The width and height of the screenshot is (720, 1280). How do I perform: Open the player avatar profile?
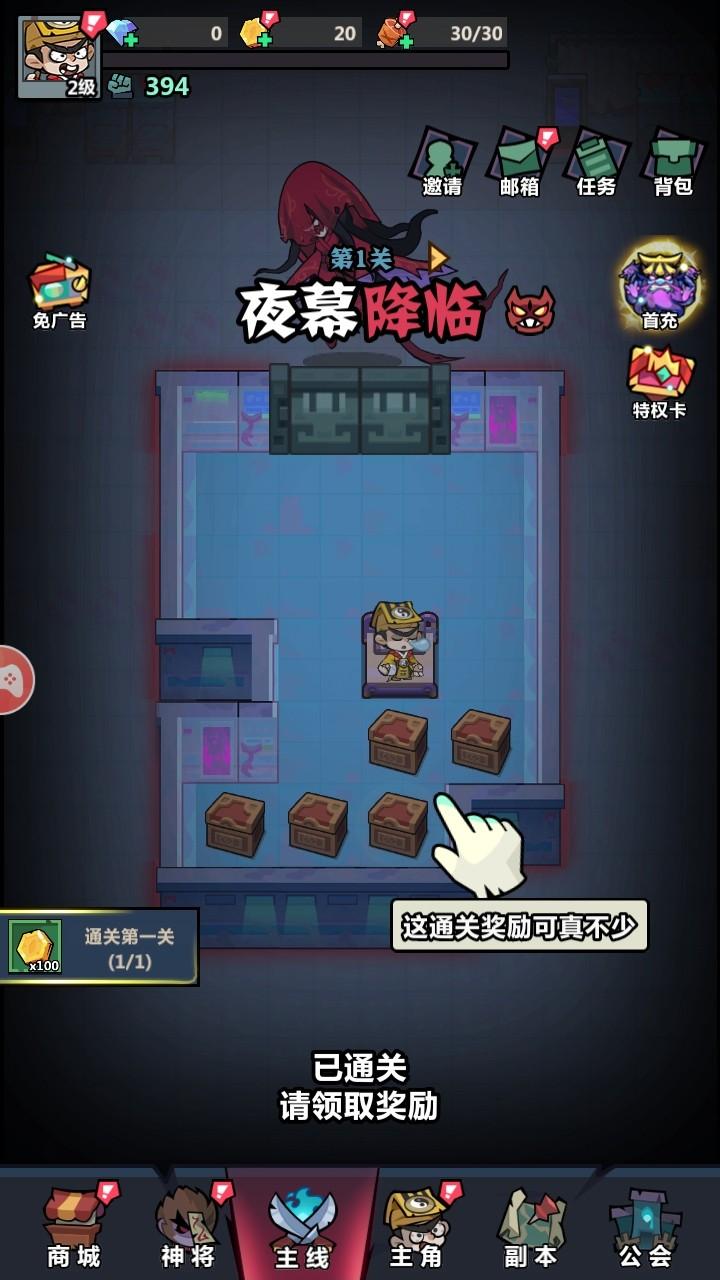tap(58, 57)
